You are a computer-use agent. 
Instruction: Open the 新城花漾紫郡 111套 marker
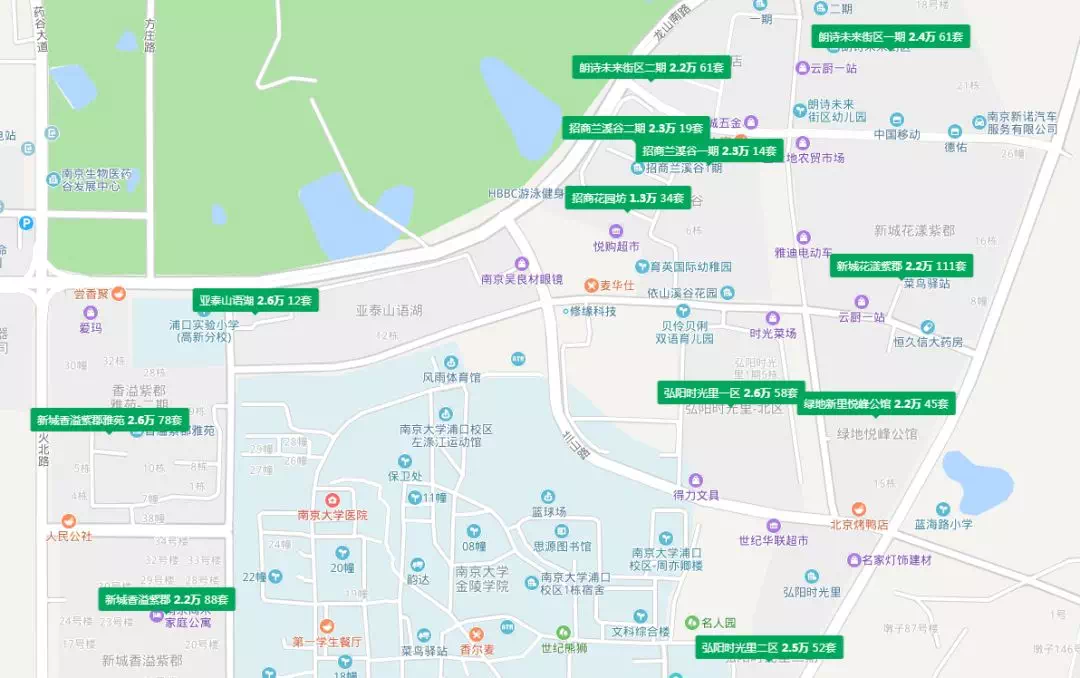(901, 266)
